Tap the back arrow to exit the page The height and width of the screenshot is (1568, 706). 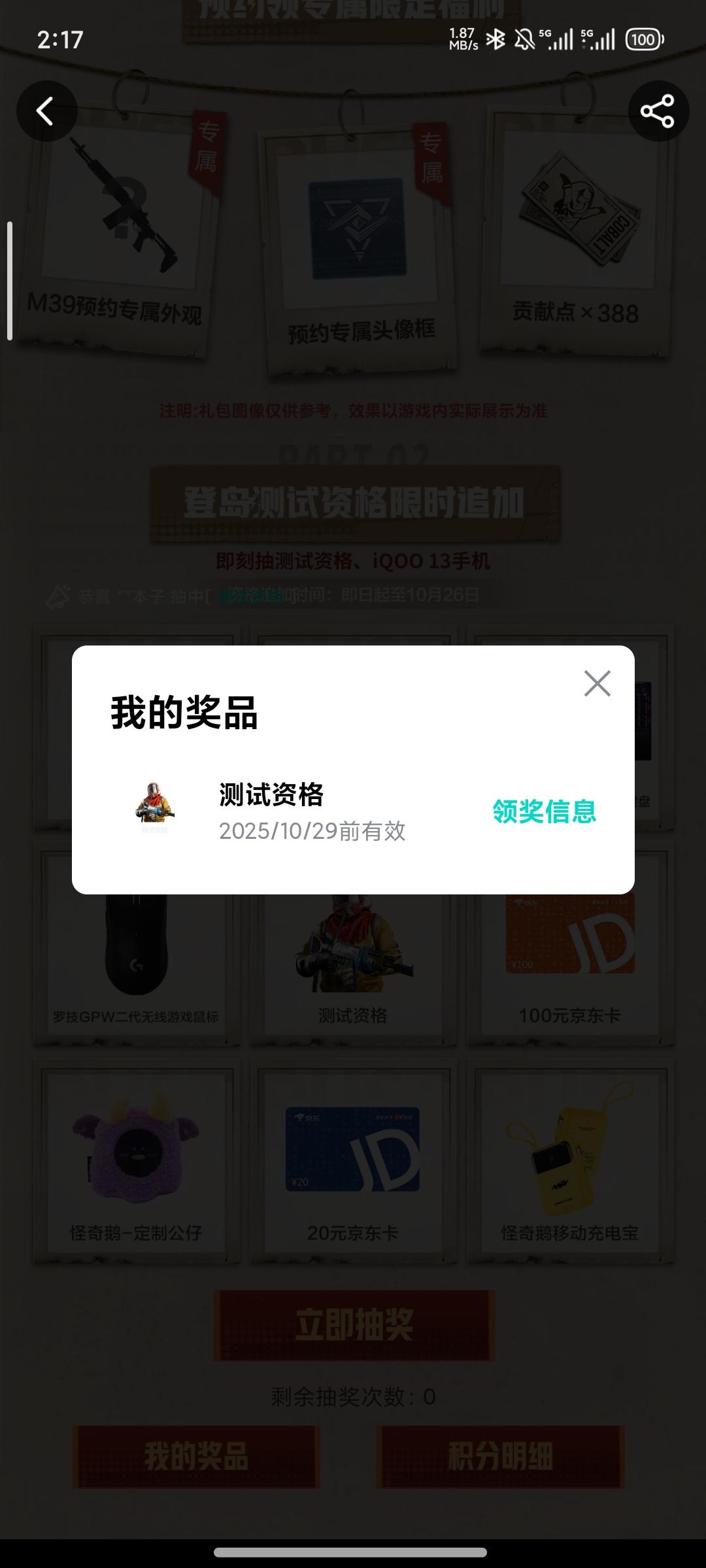click(x=46, y=111)
